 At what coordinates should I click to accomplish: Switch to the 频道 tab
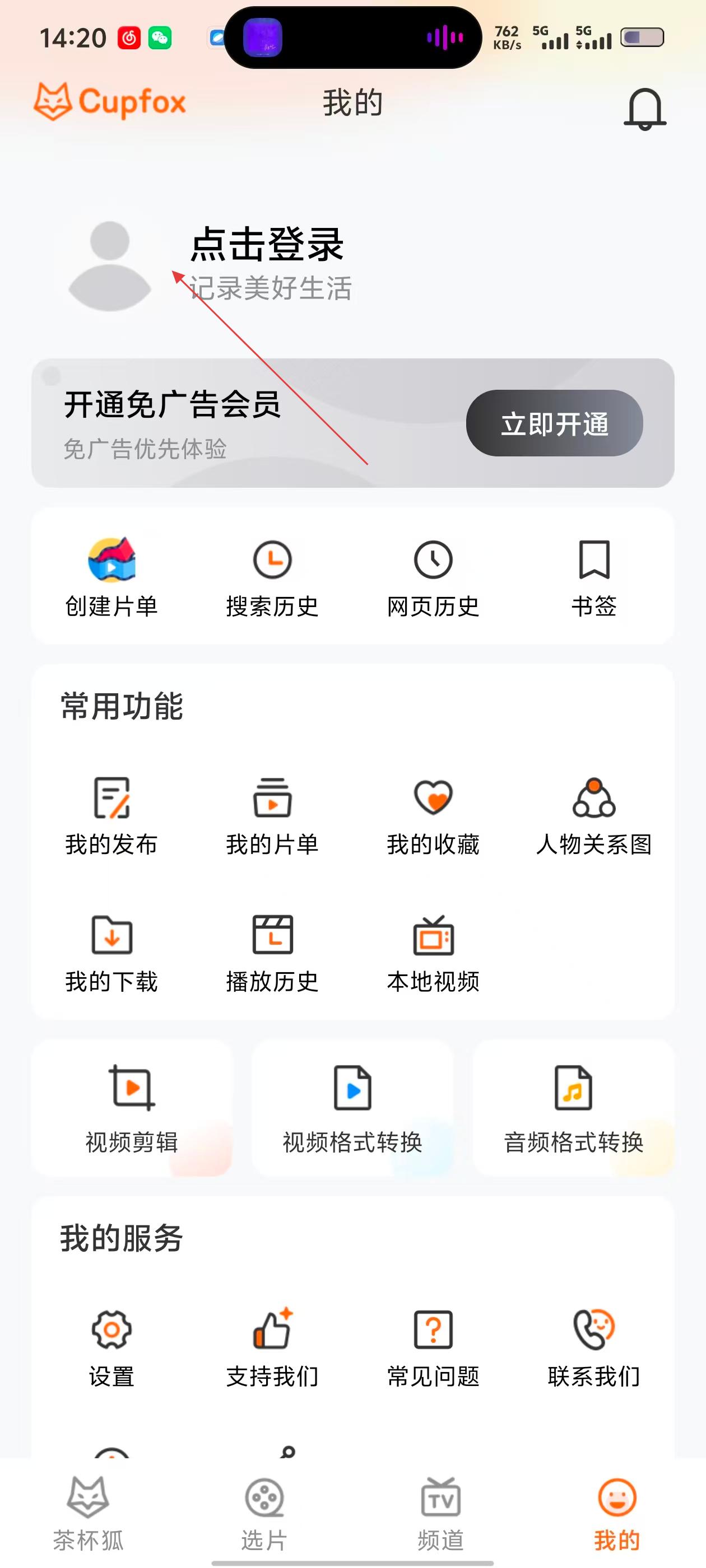(440, 1513)
